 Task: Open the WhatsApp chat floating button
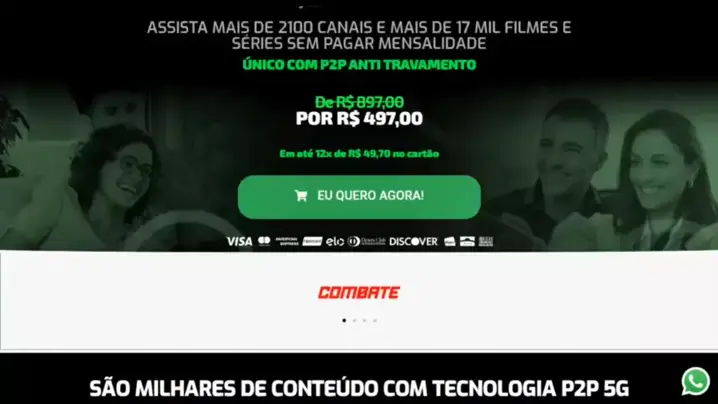(695, 381)
